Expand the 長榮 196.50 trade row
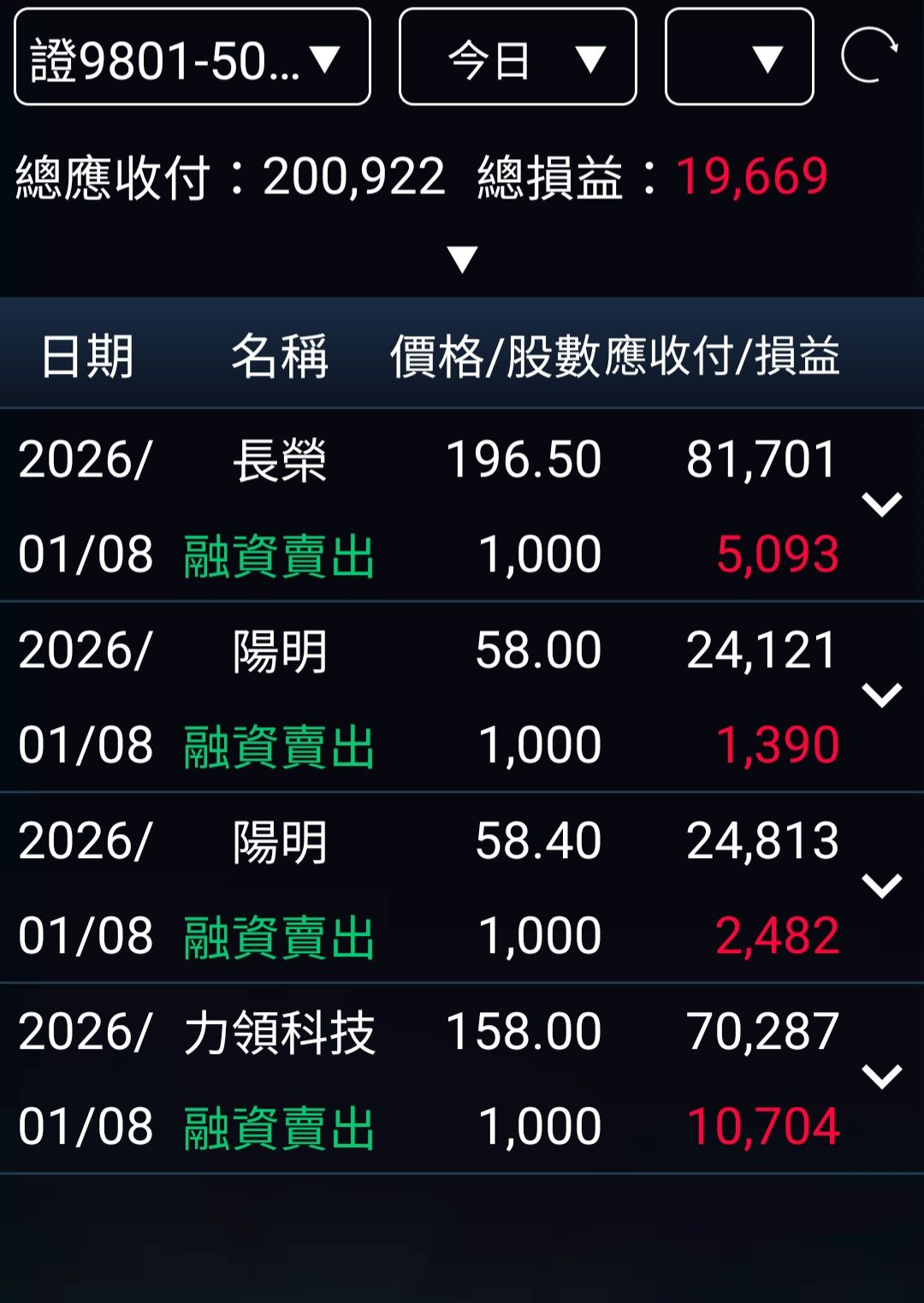Viewport: 924px width, 1303px height. click(x=882, y=504)
